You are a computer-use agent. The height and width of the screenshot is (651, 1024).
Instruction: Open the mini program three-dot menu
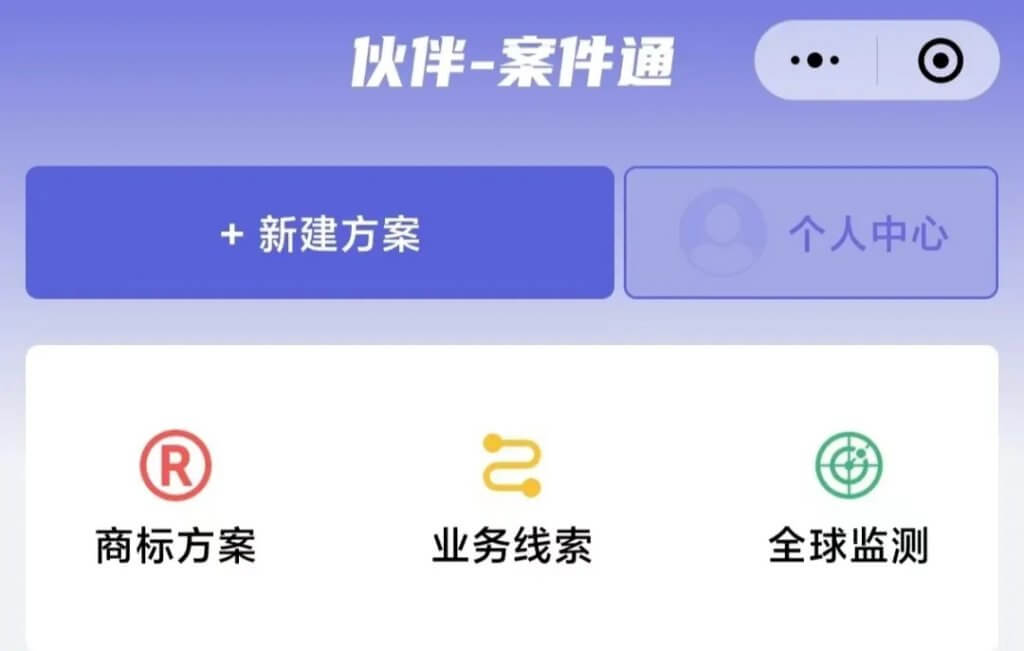pyautogui.click(x=815, y=61)
